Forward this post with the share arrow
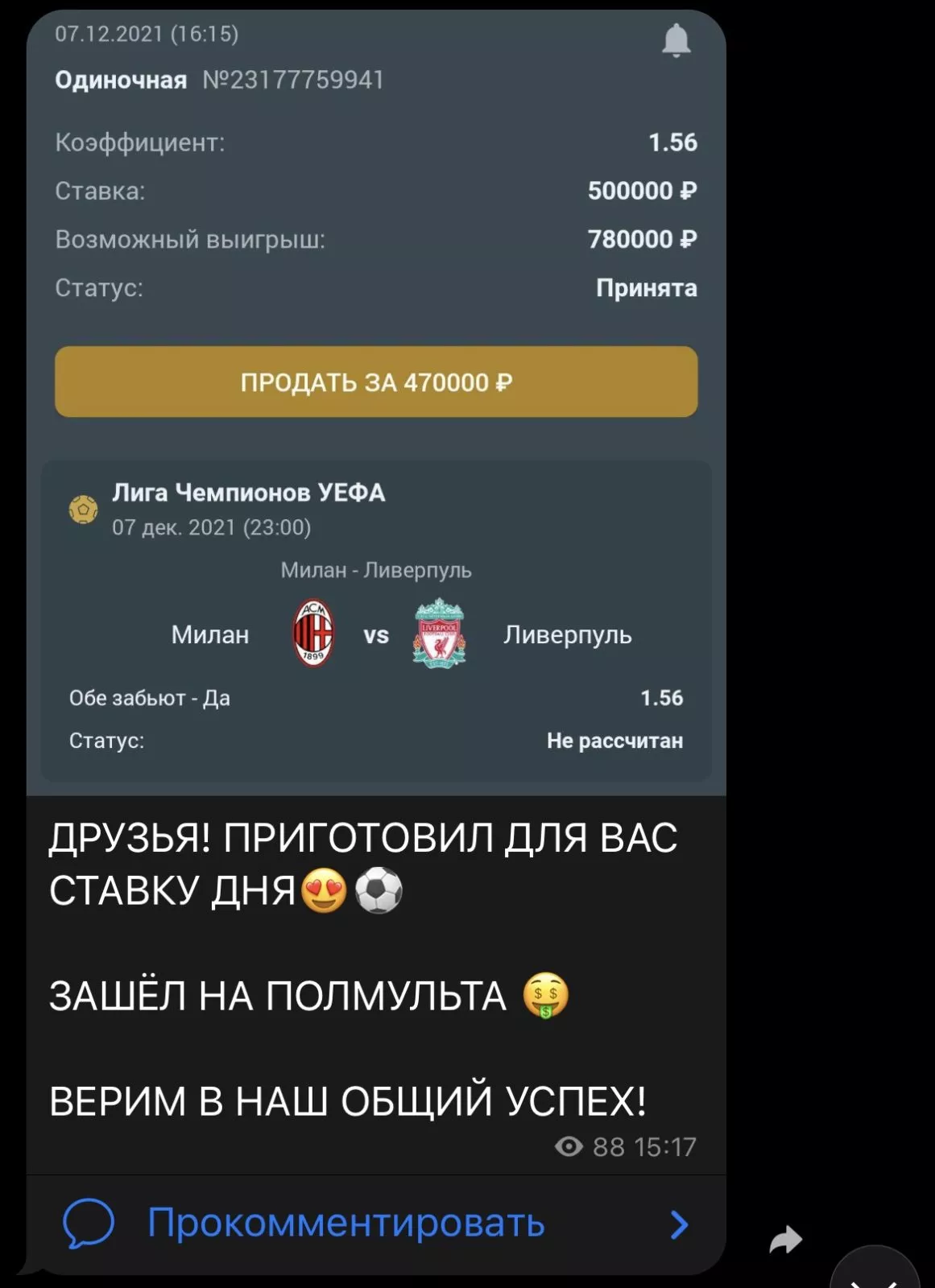Image resolution: width=935 pixels, height=1288 pixels. click(x=785, y=1240)
